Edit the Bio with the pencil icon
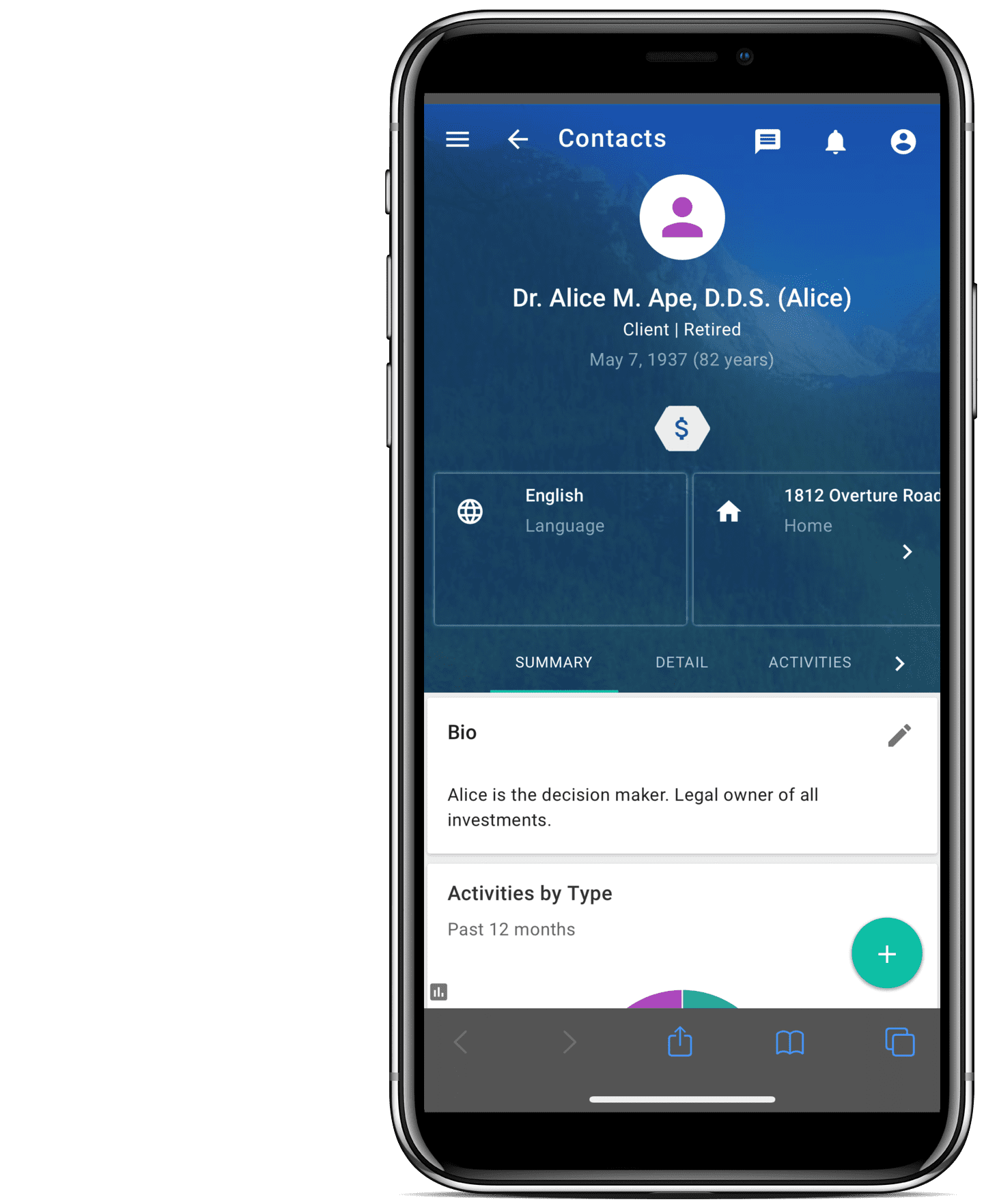This screenshot has width=999, height=1204. pyautogui.click(x=899, y=735)
